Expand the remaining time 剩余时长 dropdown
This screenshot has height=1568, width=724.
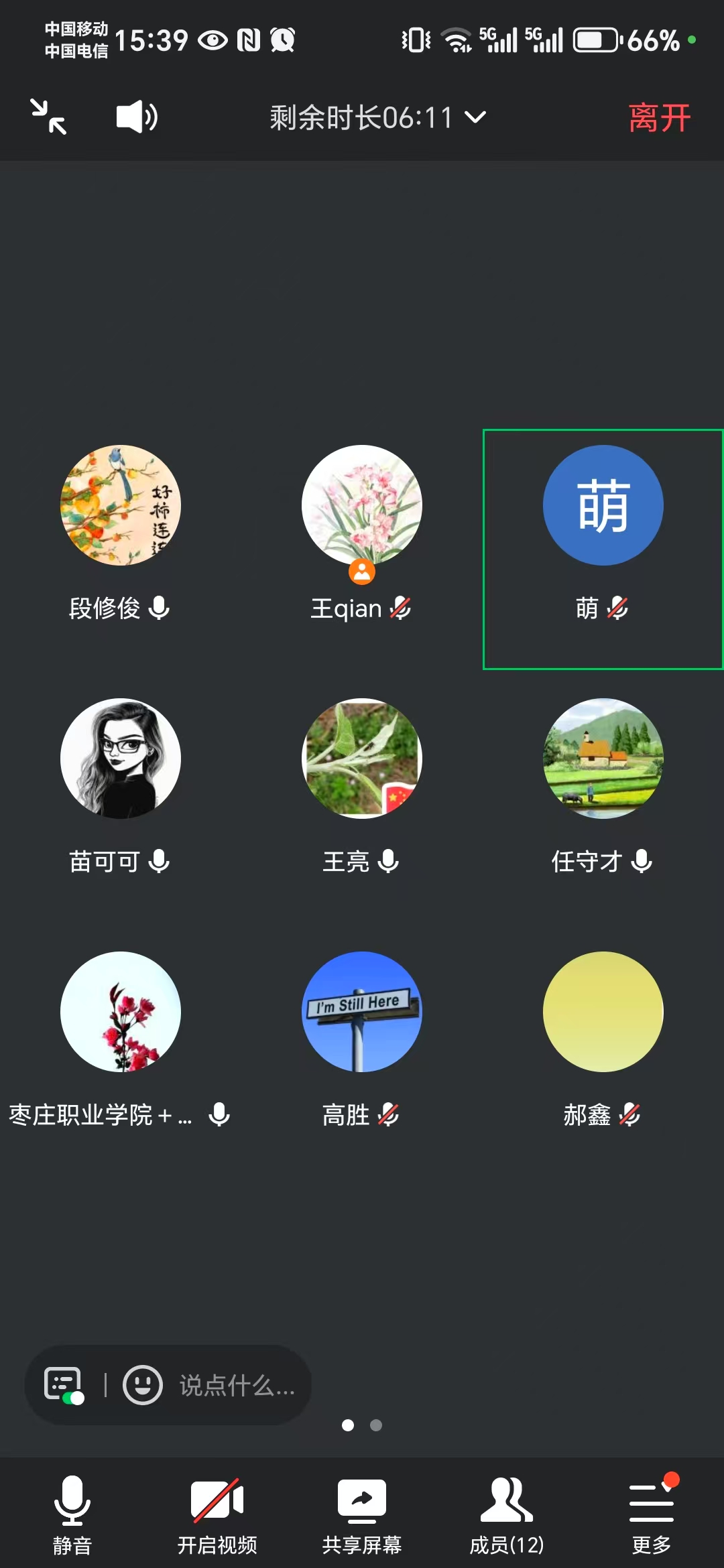(377, 118)
